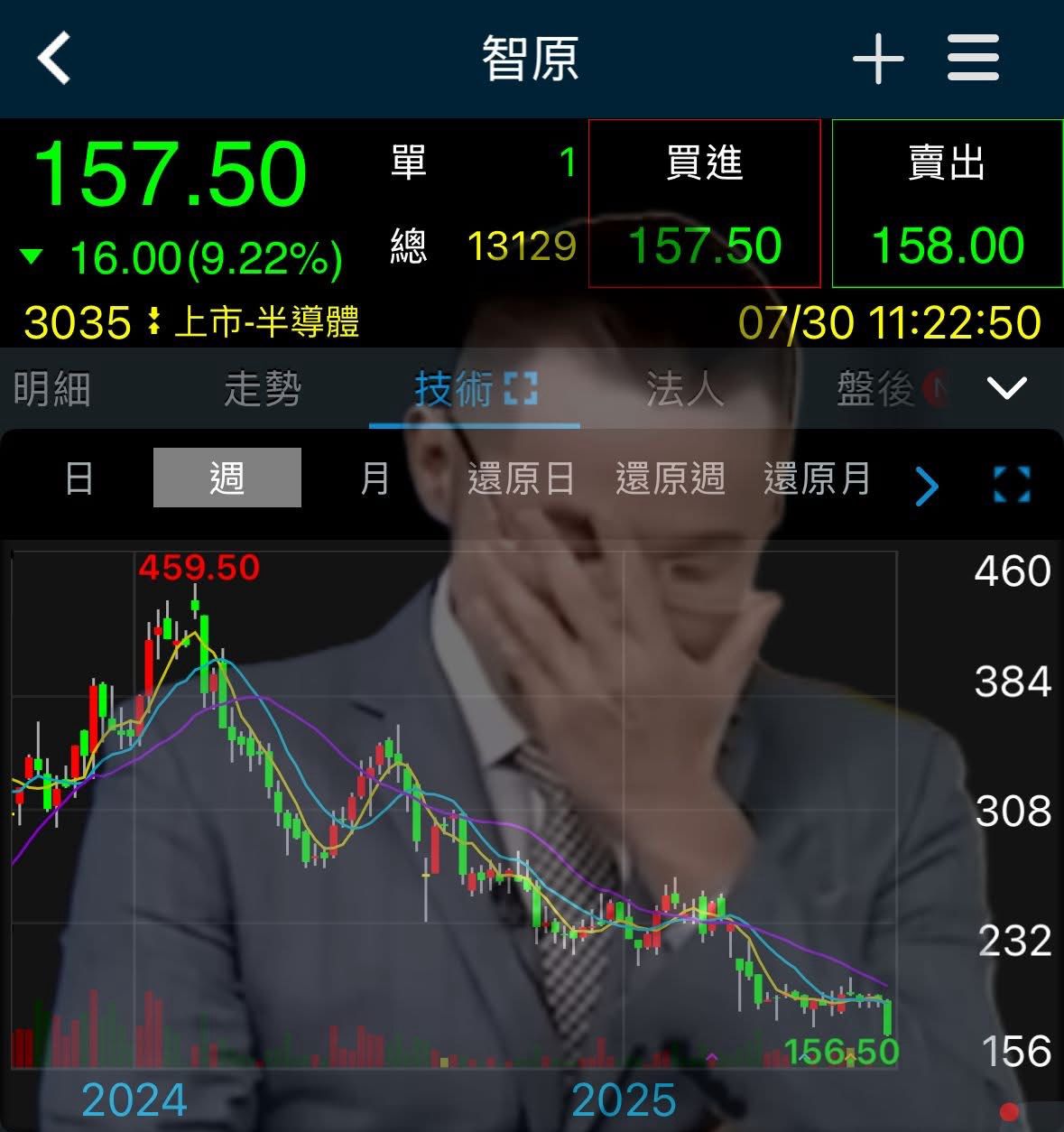Image resolution: width=1064 pixels, height=1132 pixels.
Task: Switch to the 明細 tab
Action: 52,390
